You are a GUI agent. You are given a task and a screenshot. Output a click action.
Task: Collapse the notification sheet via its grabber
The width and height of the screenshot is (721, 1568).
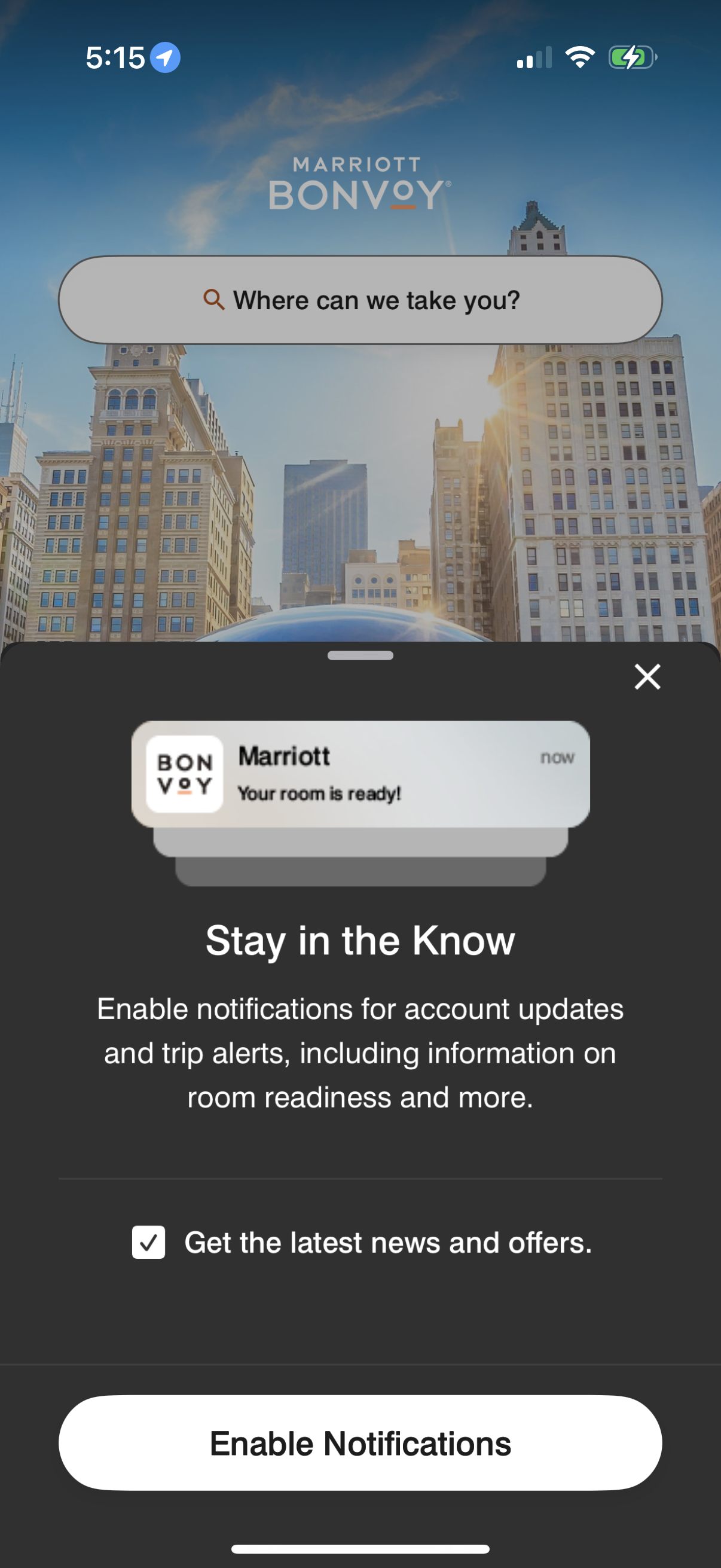[x=360, y=655]
